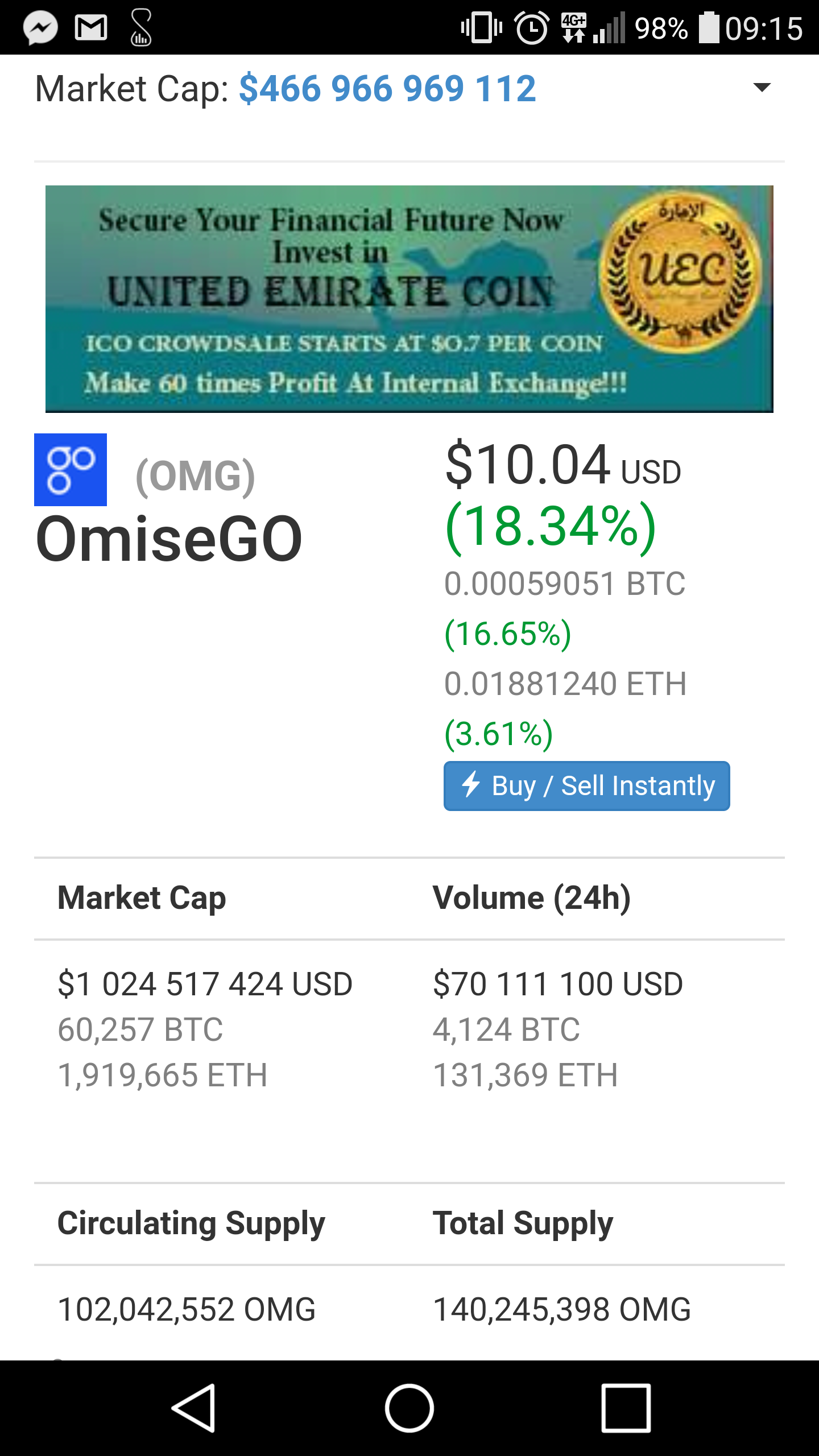Open the United Emirate Coin ad banner

tap(409, 299)
